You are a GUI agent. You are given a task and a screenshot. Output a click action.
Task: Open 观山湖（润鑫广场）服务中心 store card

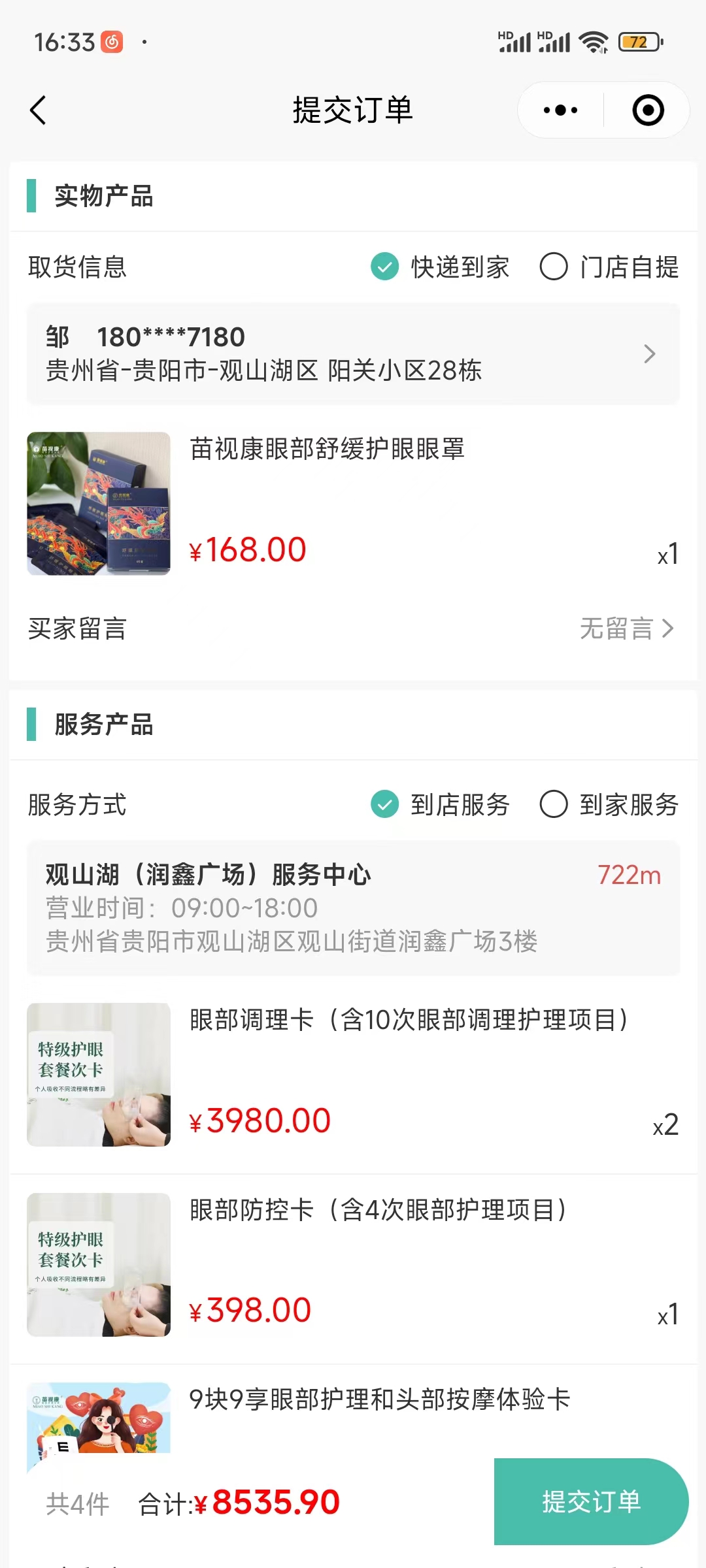[x=353, y=908]
